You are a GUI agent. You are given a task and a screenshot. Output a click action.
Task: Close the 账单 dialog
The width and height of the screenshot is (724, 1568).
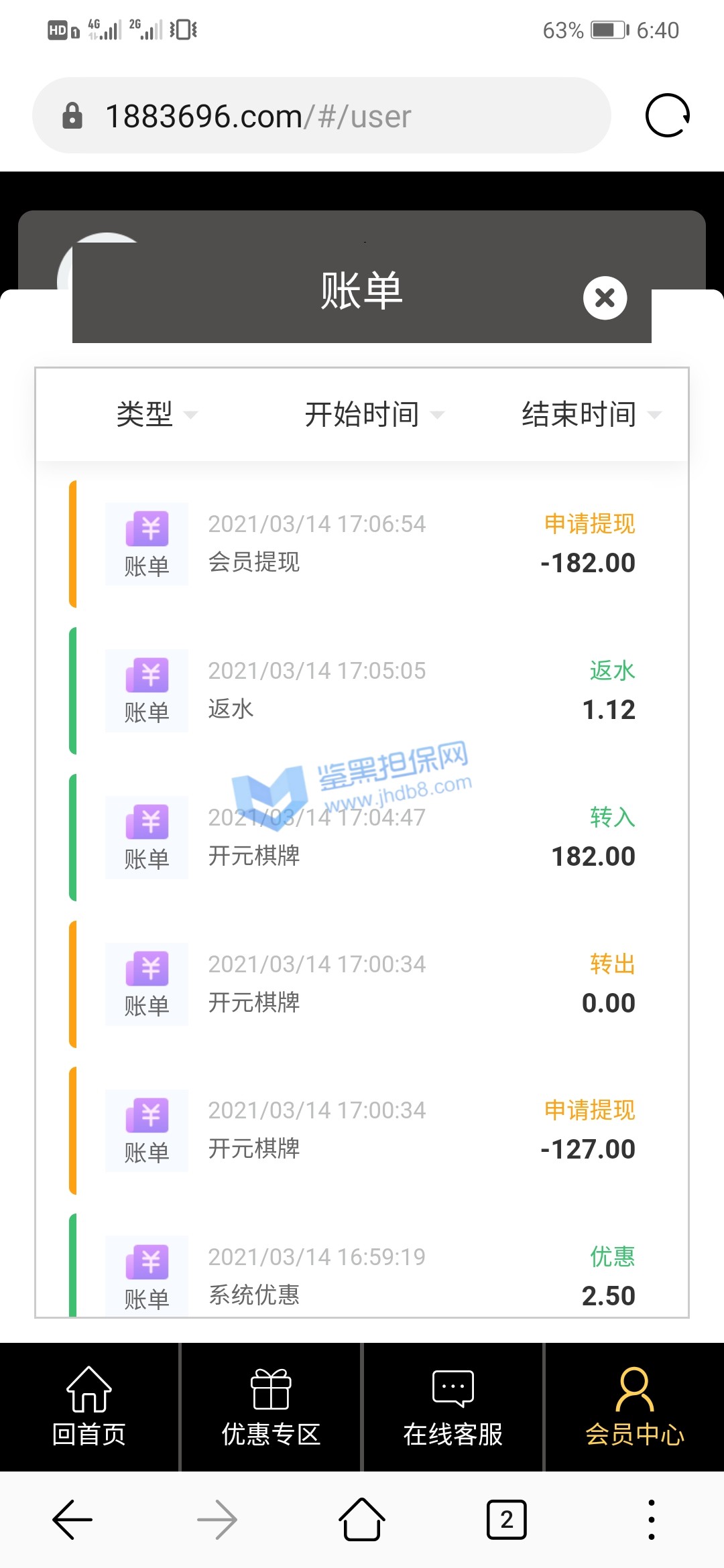[x=605, y=298]
